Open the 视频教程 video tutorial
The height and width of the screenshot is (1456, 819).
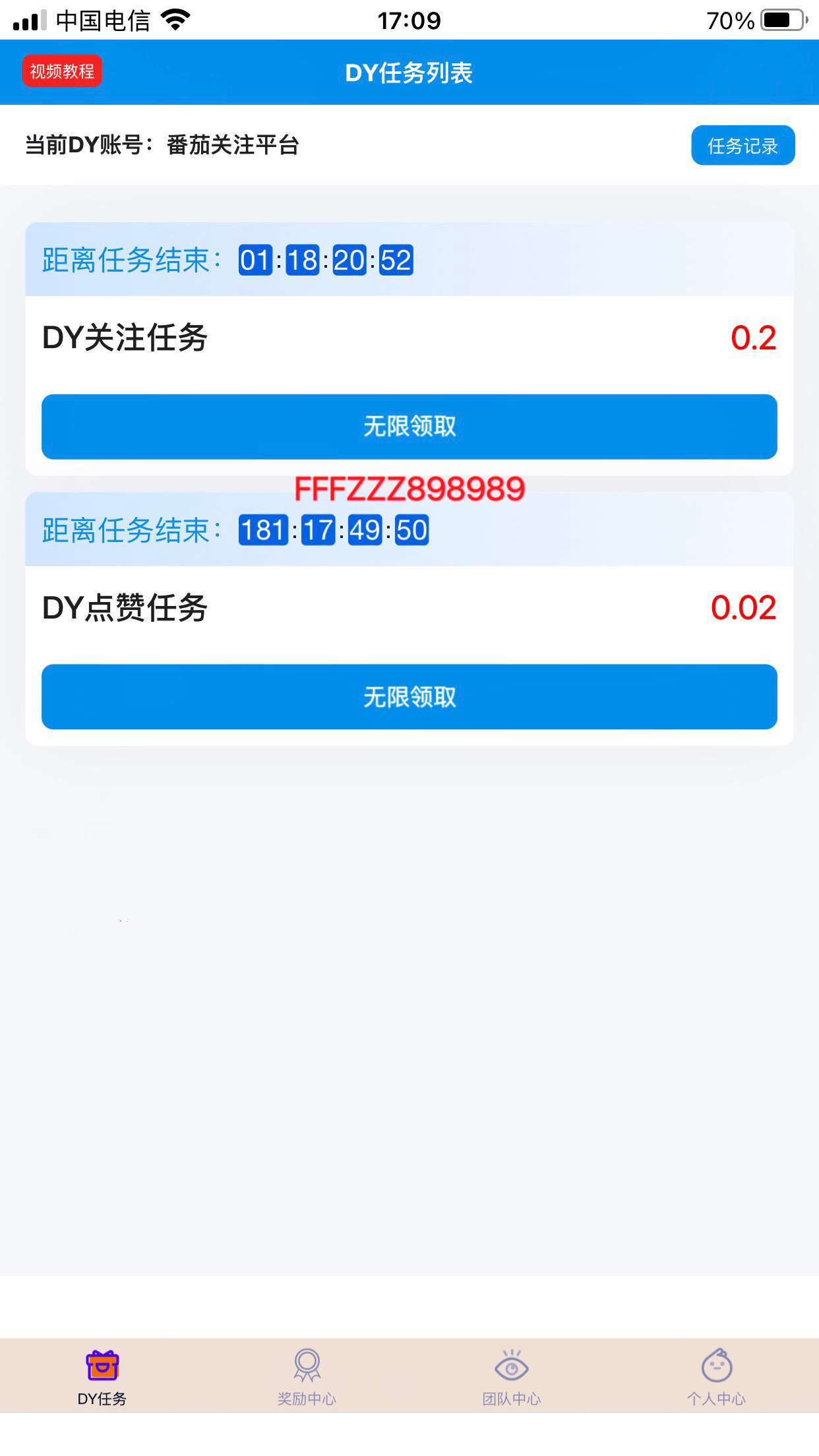[x=62, y=71]
